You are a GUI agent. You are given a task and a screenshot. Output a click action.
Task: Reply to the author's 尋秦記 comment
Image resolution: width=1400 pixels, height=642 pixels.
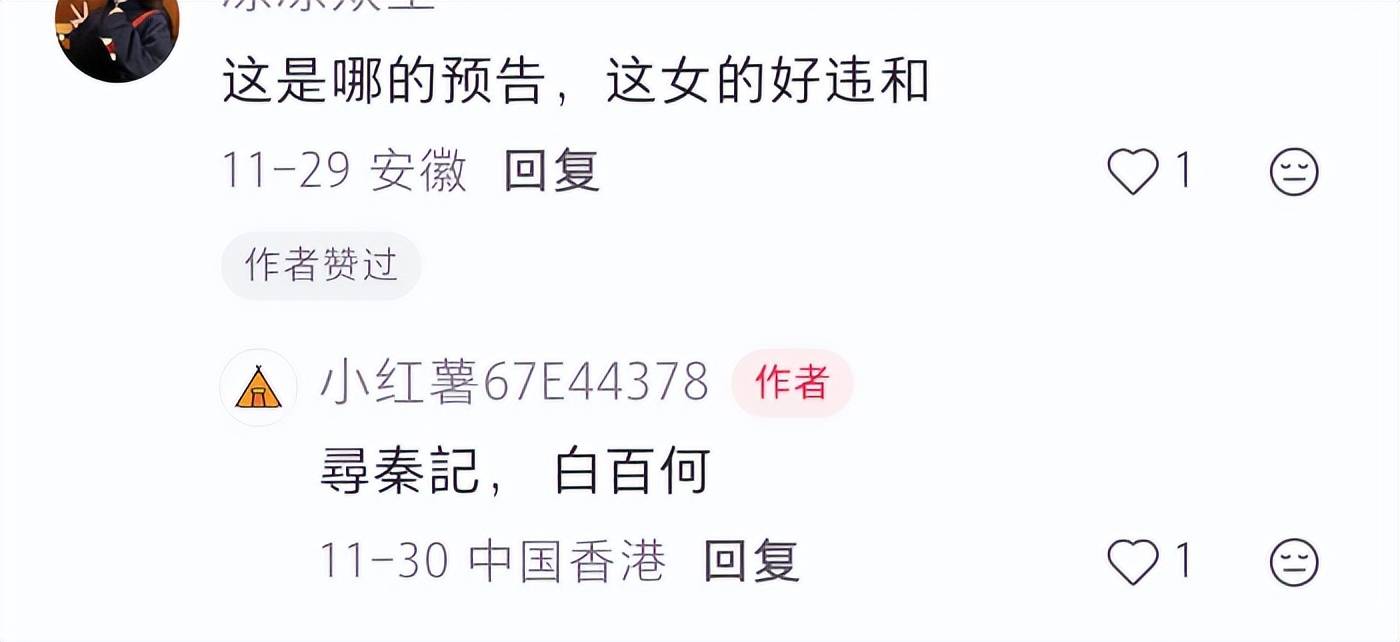tap(751, 562)
